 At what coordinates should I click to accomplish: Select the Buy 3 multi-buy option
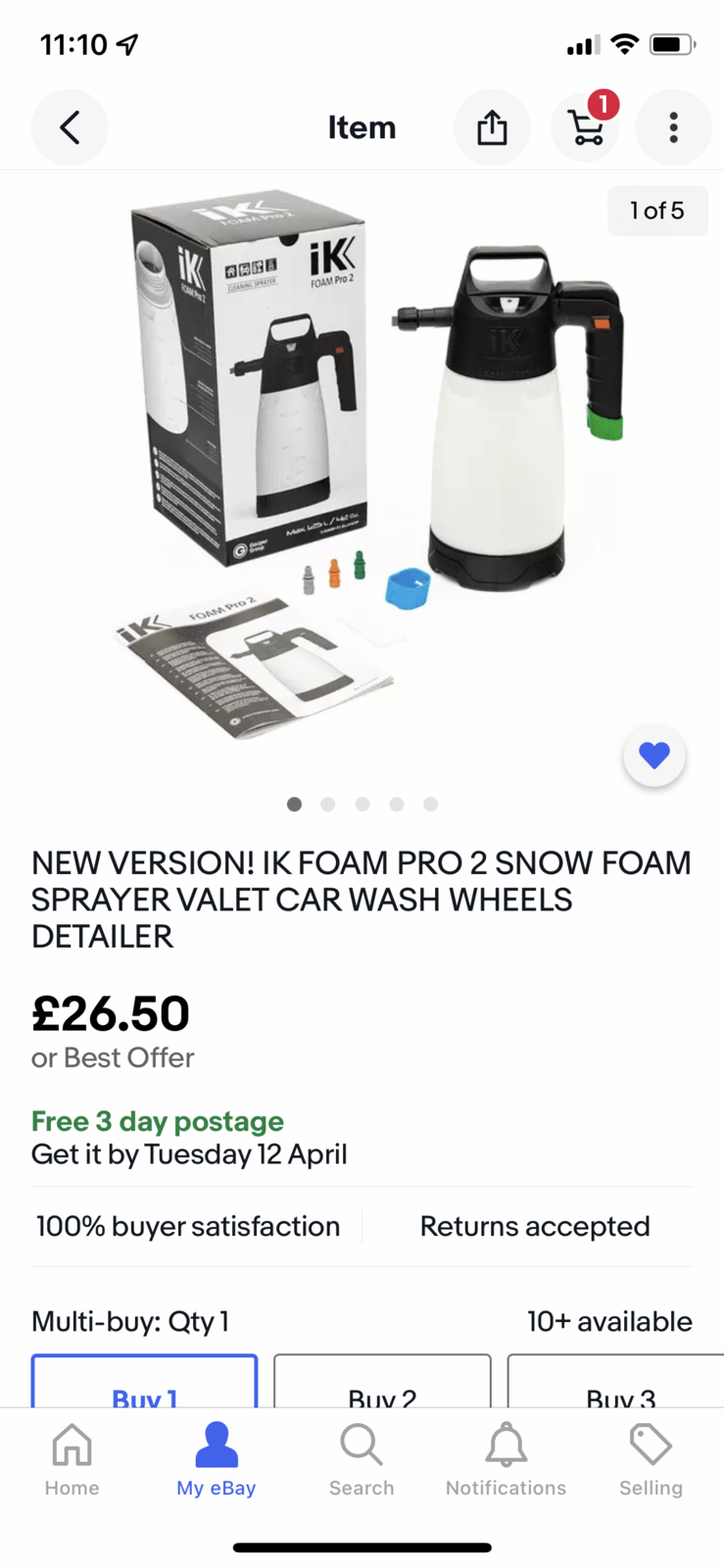[617, 1384]
